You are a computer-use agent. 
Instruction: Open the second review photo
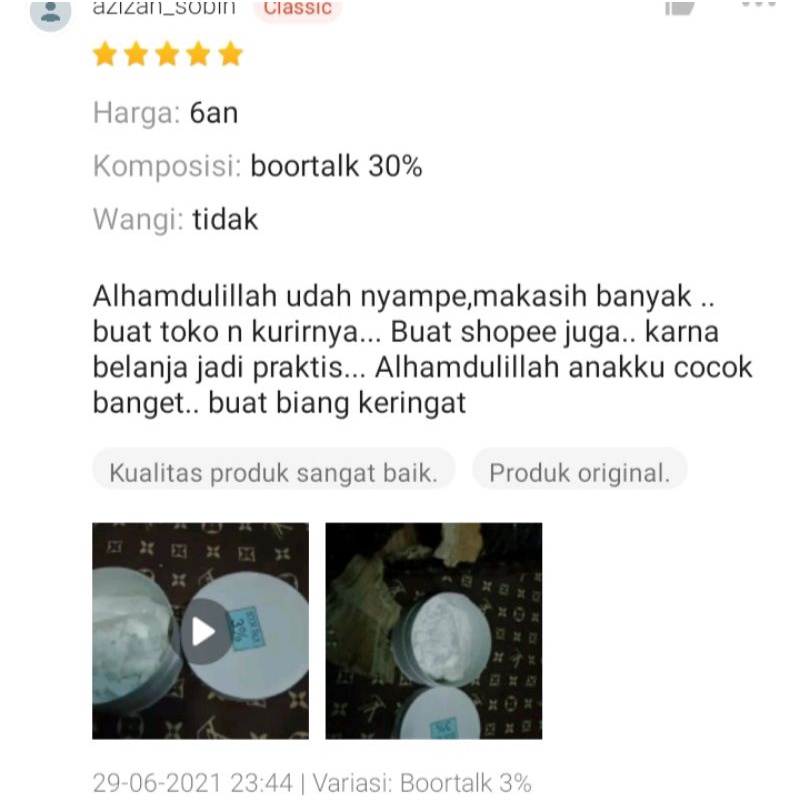point(434,631)
